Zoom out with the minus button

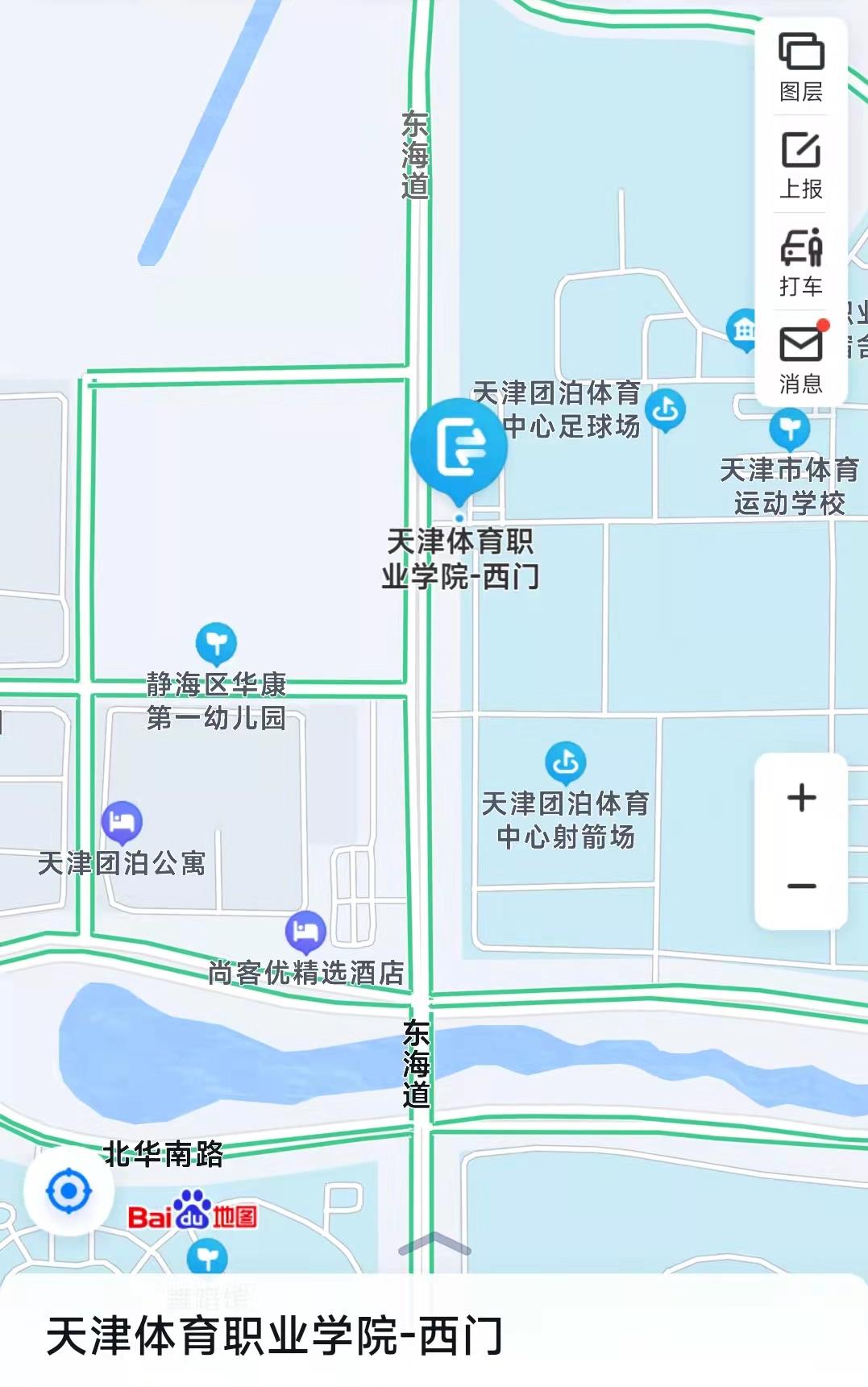pyautogui.click(x=801, y=886)
